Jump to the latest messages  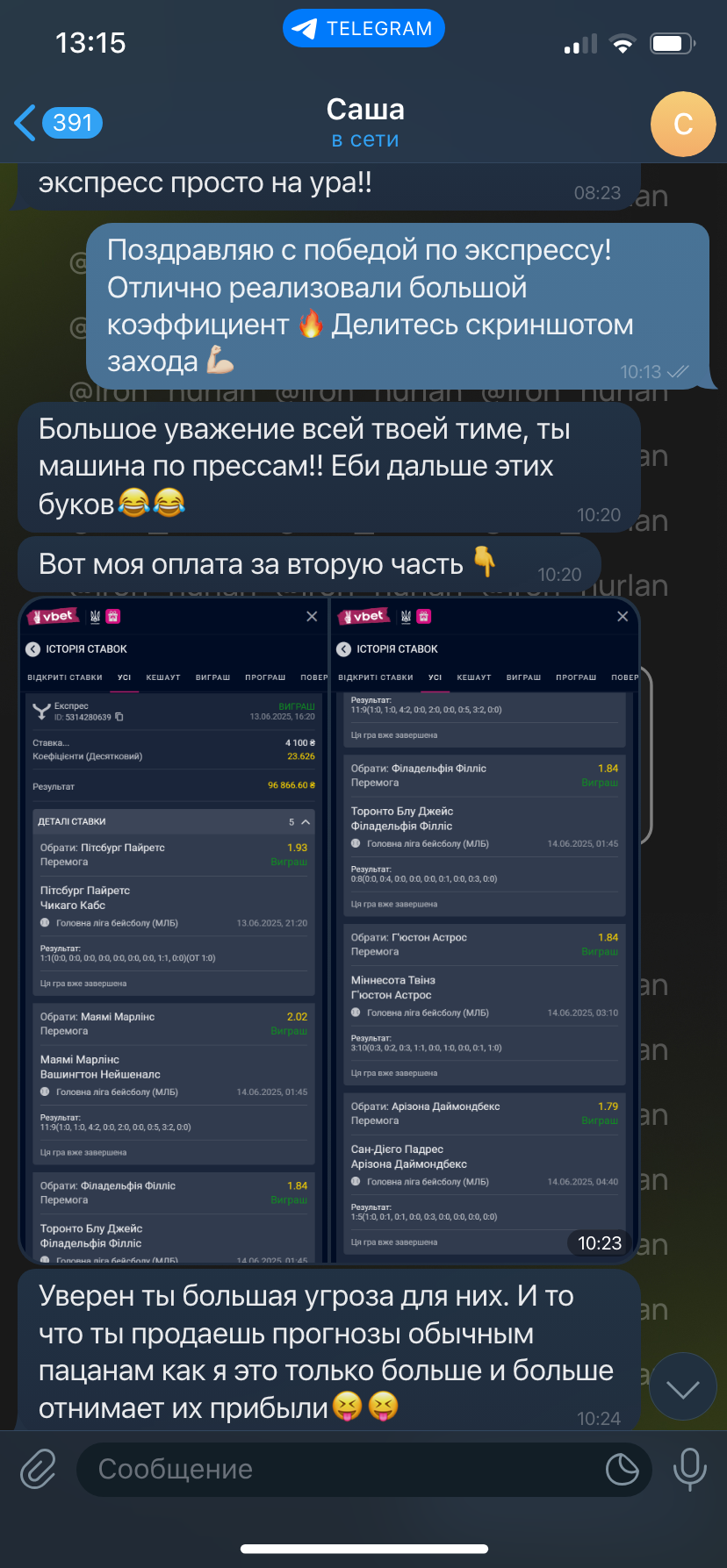[683, 1389]
